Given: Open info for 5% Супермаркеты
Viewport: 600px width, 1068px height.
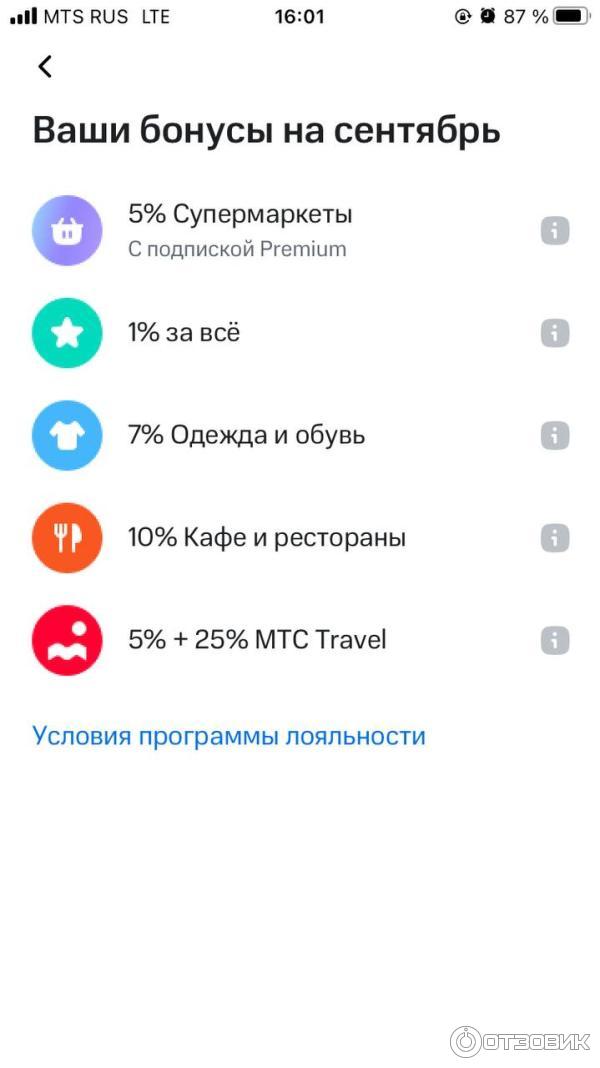Looking at the screenshot, I should (555, 231).
